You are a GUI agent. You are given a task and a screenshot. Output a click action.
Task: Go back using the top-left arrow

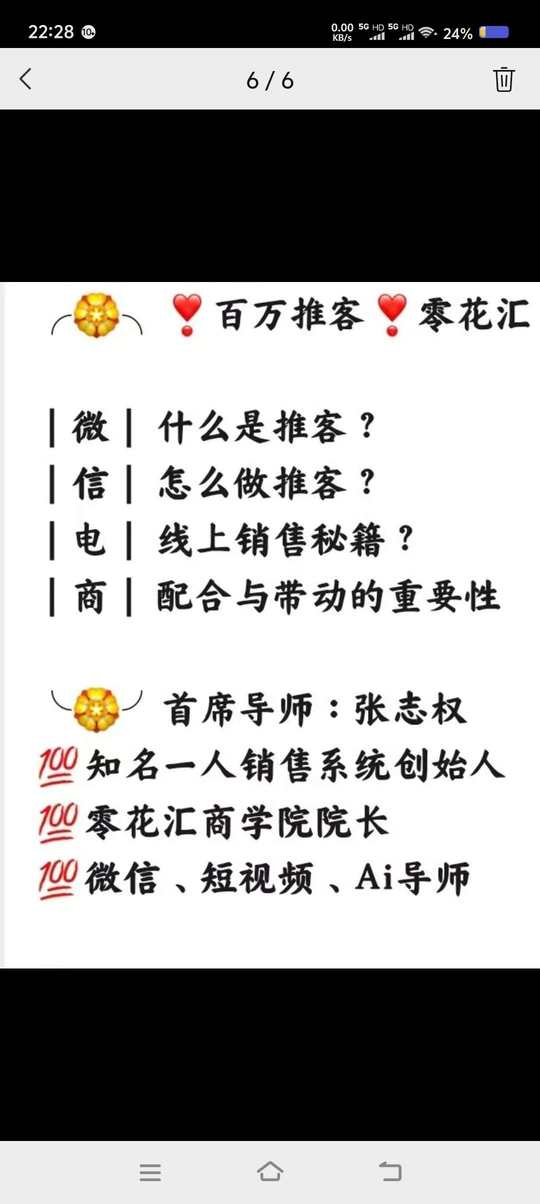click(26, 79)
